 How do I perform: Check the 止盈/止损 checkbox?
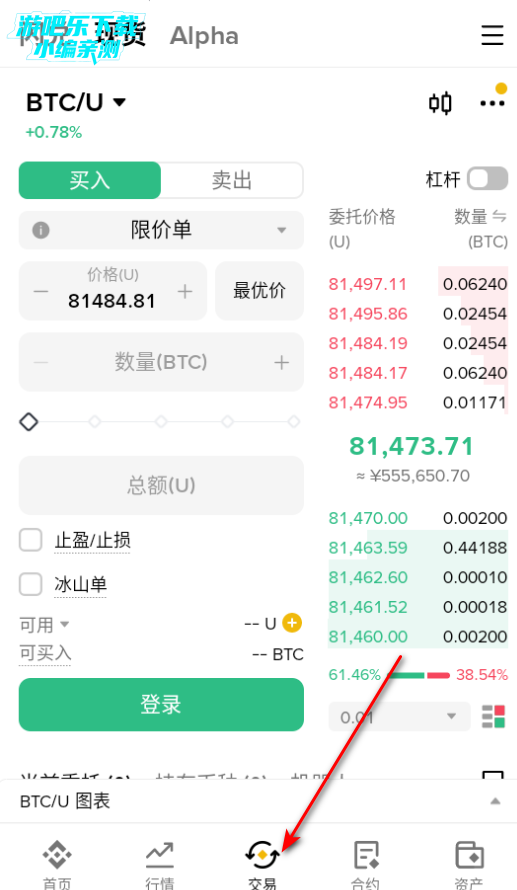[31, 540]
